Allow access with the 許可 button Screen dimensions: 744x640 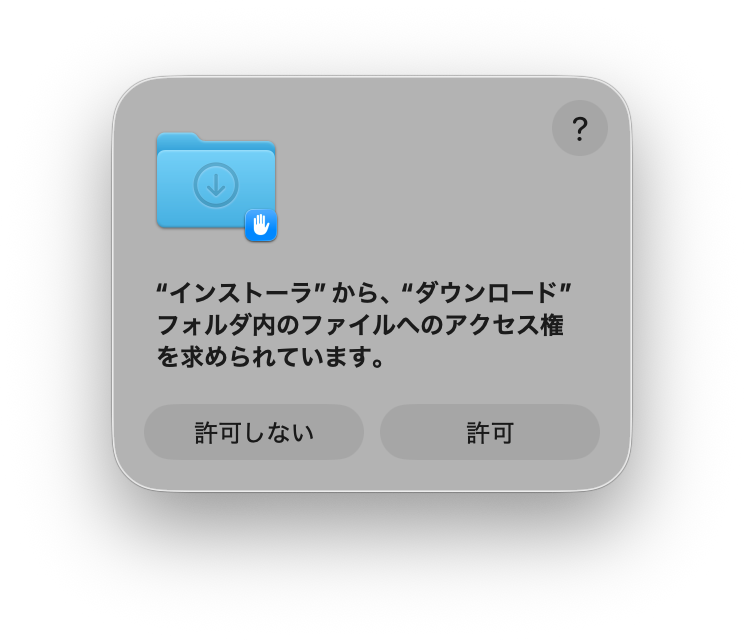pos(489,432)
